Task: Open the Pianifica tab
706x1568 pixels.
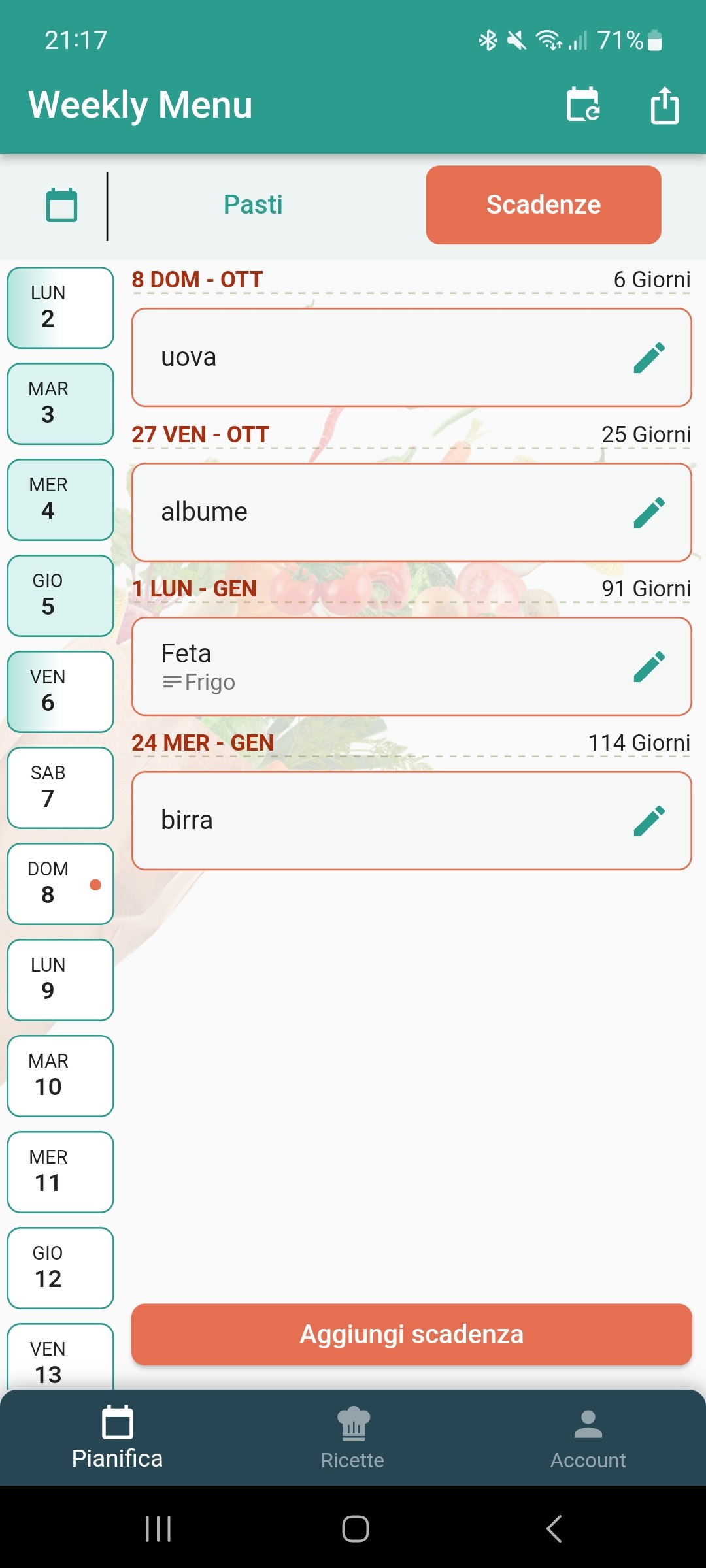Action: point(118,1439)
